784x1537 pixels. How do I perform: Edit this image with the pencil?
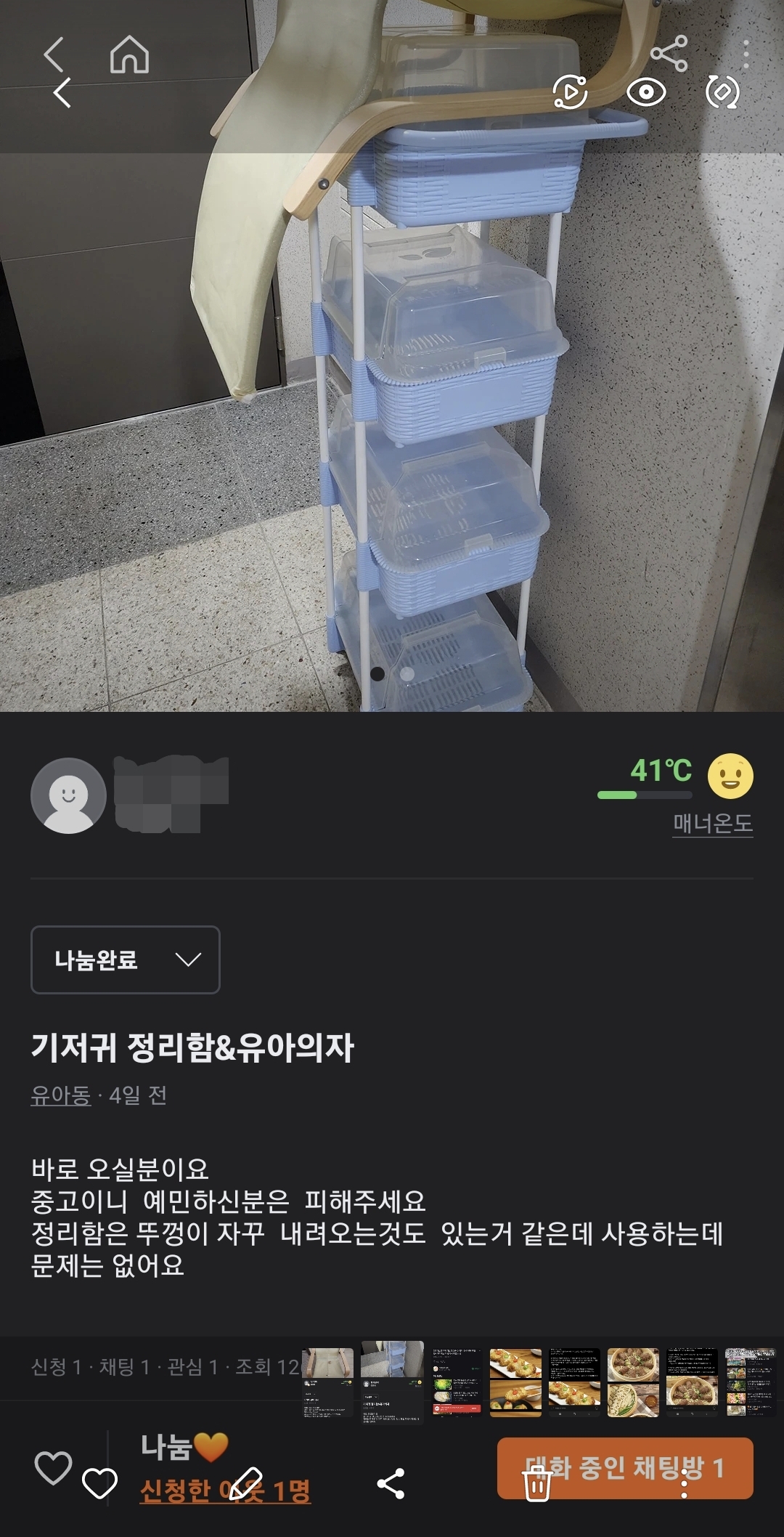click(245, 1484)
